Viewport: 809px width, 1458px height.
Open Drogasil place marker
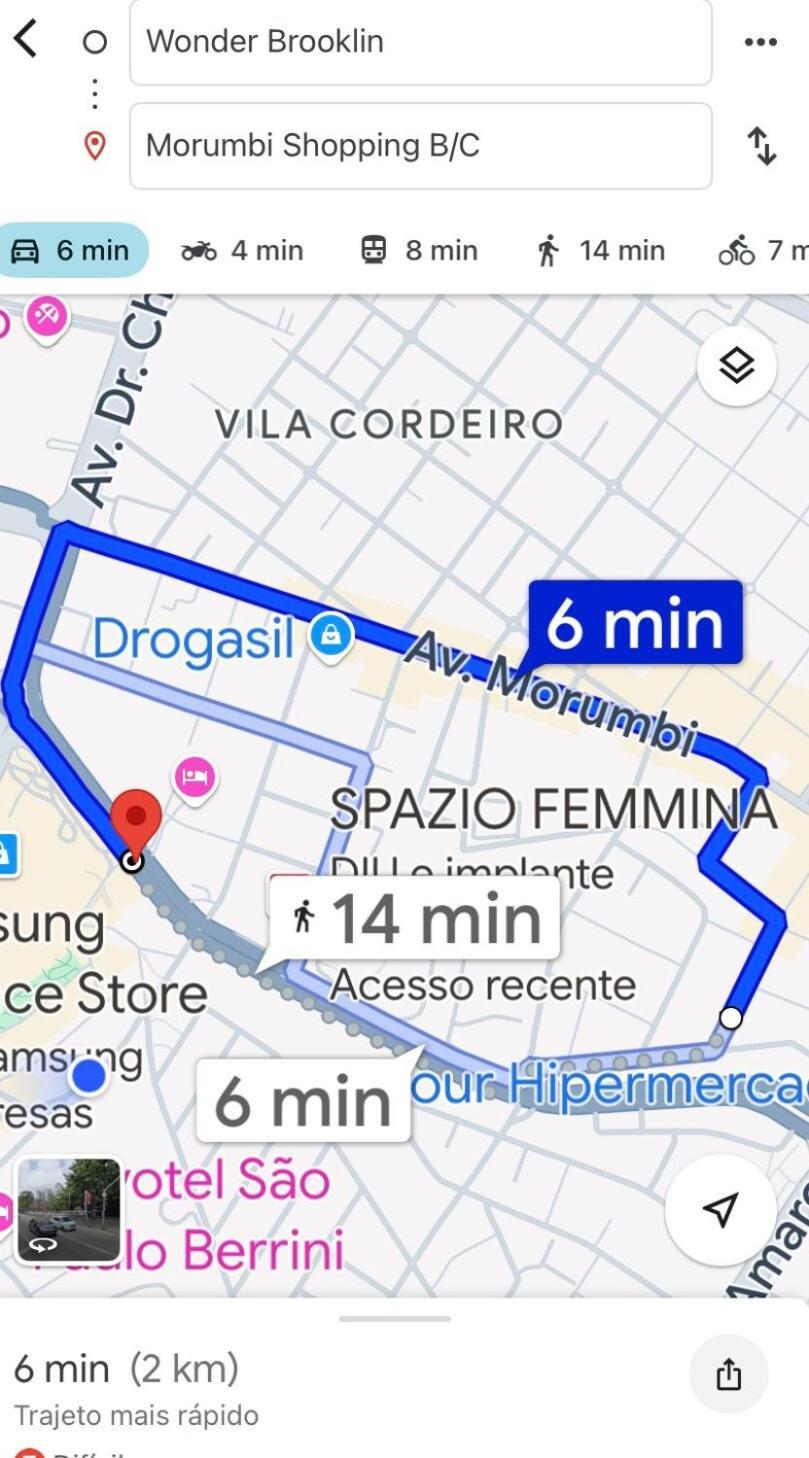pos(330,636)
